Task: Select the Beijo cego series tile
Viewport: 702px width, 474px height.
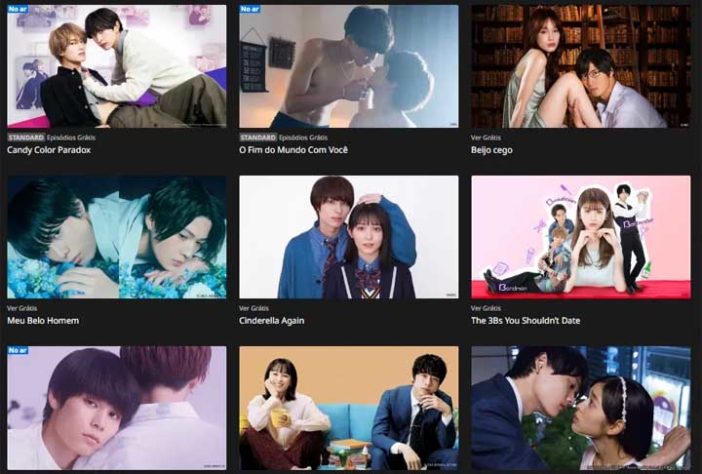Action: pos(581,67)
